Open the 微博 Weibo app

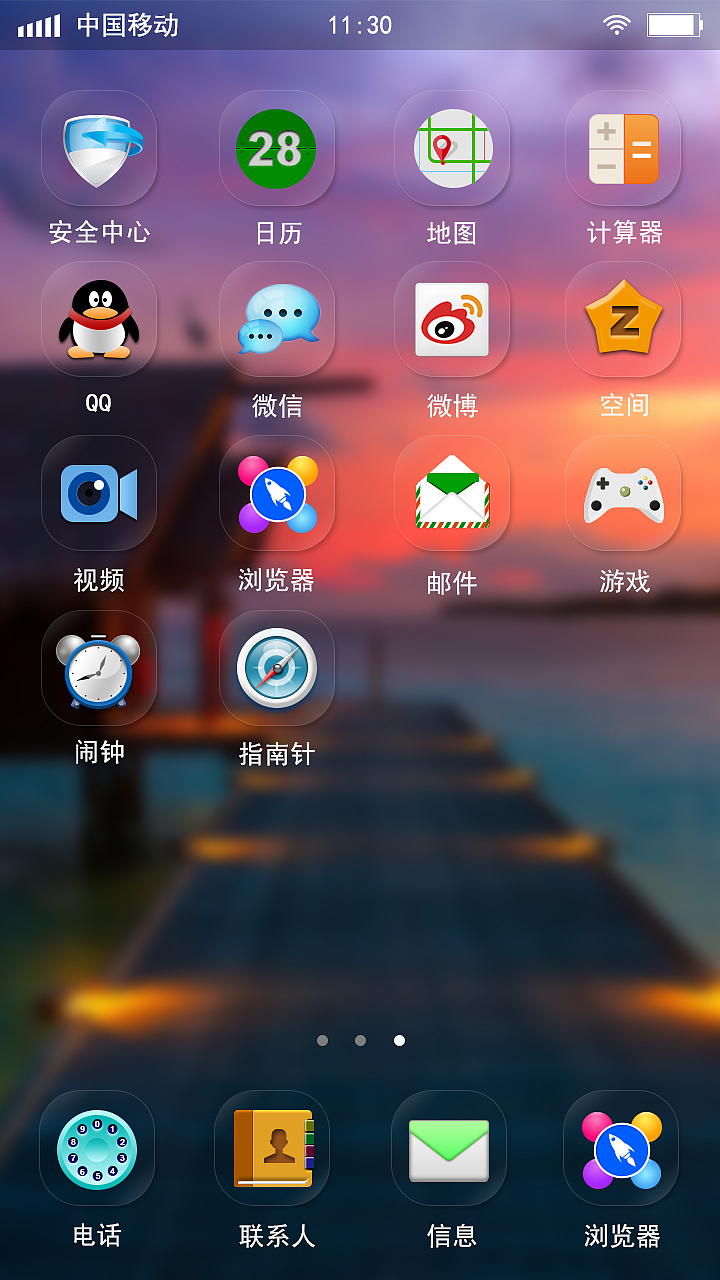[x=452, y=320]
